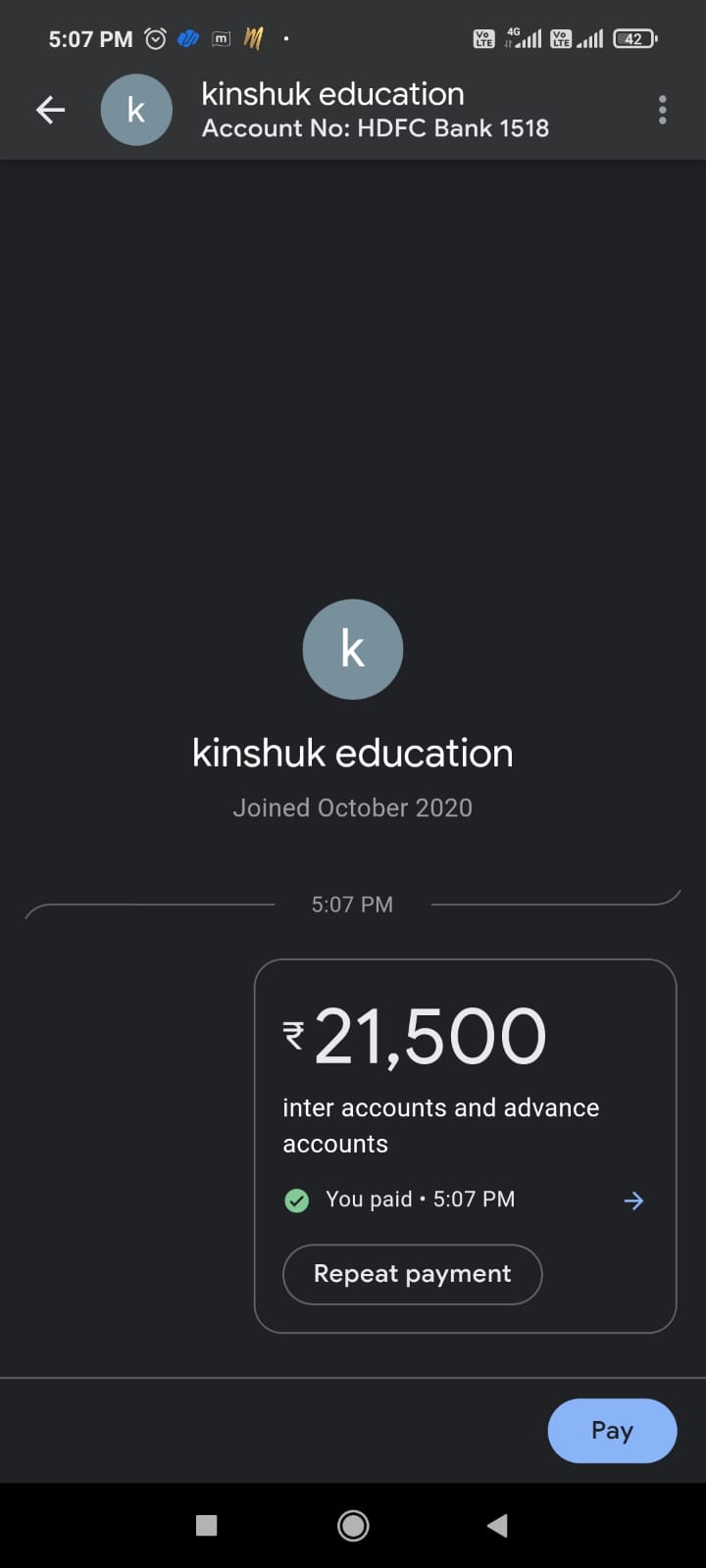Viewport: 706px width, 1568px height.
Task: Tap the blue Pay button
Action: 612,1431
